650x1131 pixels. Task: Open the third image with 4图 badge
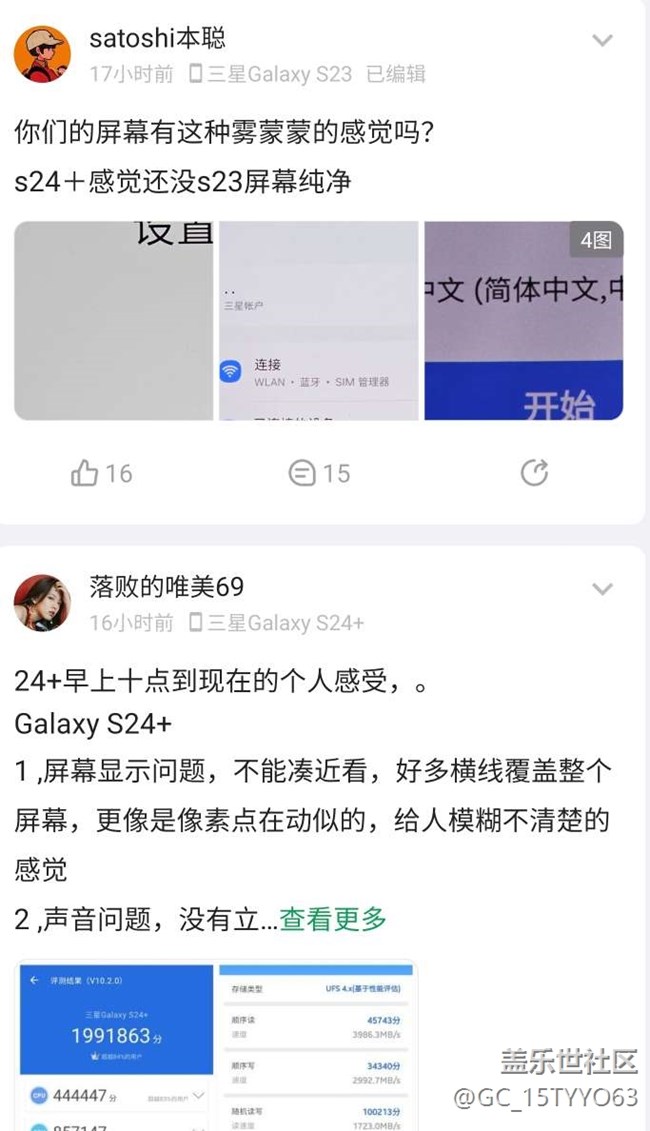tap(524, 320)
